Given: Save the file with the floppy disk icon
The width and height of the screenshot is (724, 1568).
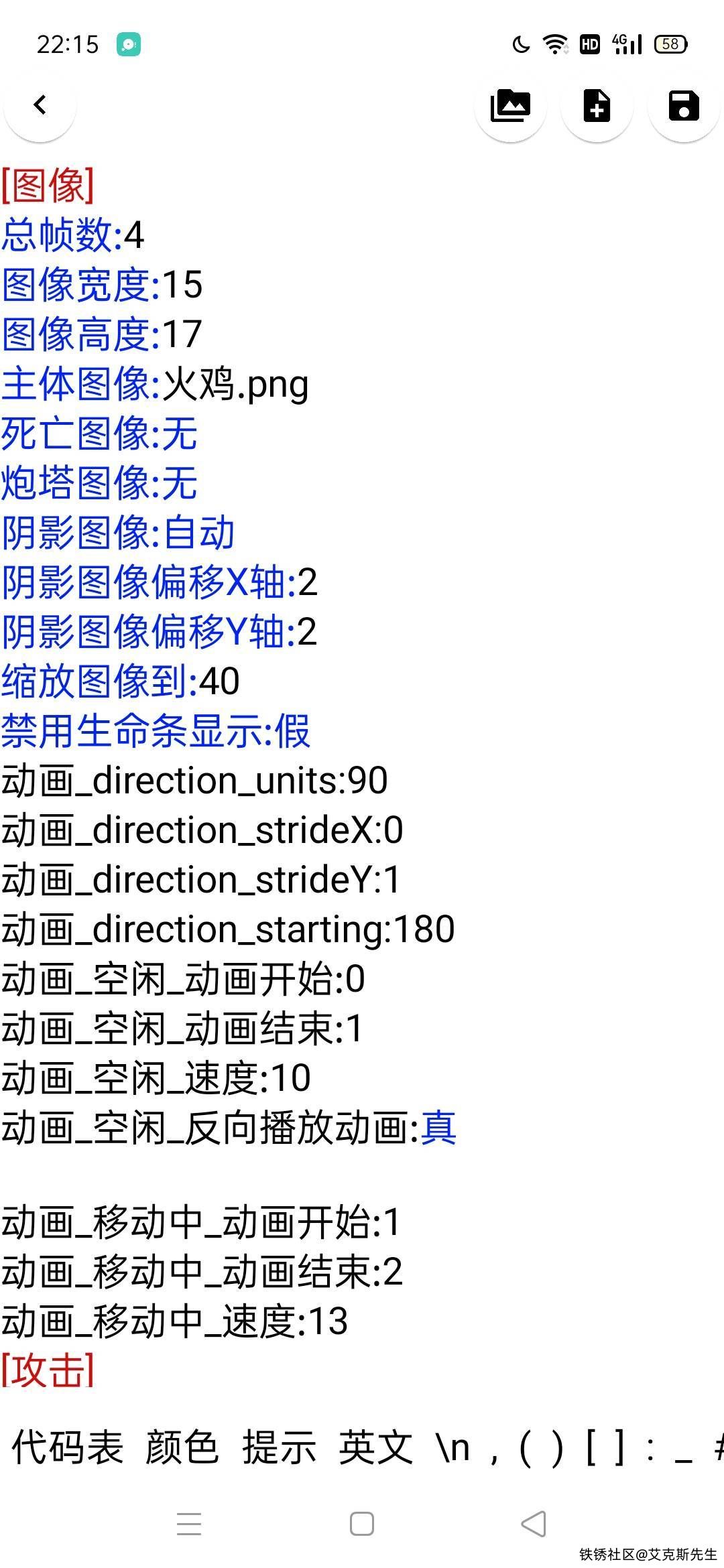Looking at the screenshot, I should 684,105.
